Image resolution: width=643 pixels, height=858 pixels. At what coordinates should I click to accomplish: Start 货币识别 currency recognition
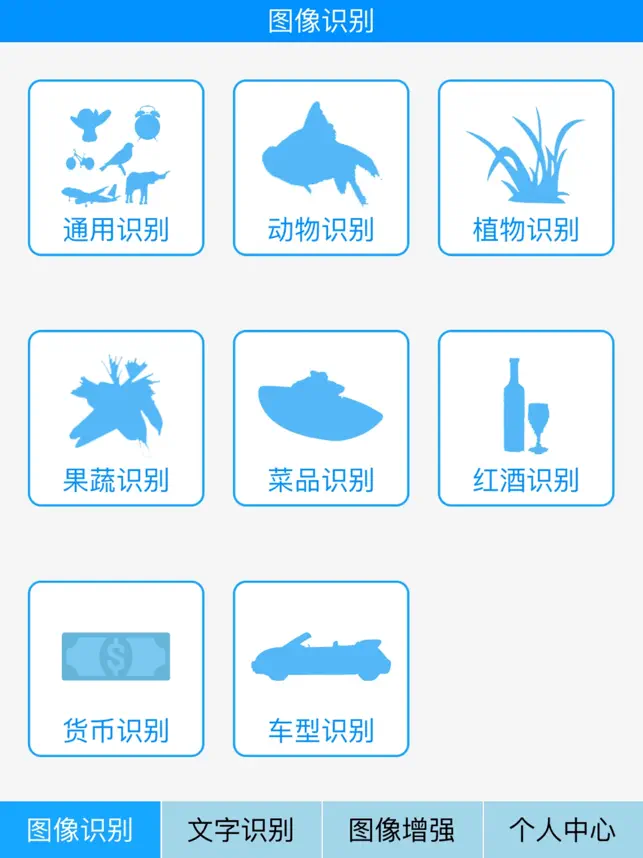point(116,669)
